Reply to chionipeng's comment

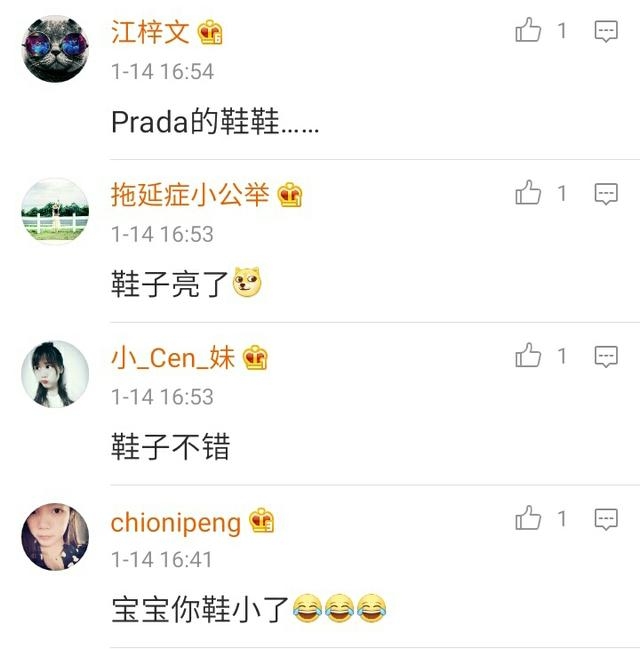(x=606, y=518)
